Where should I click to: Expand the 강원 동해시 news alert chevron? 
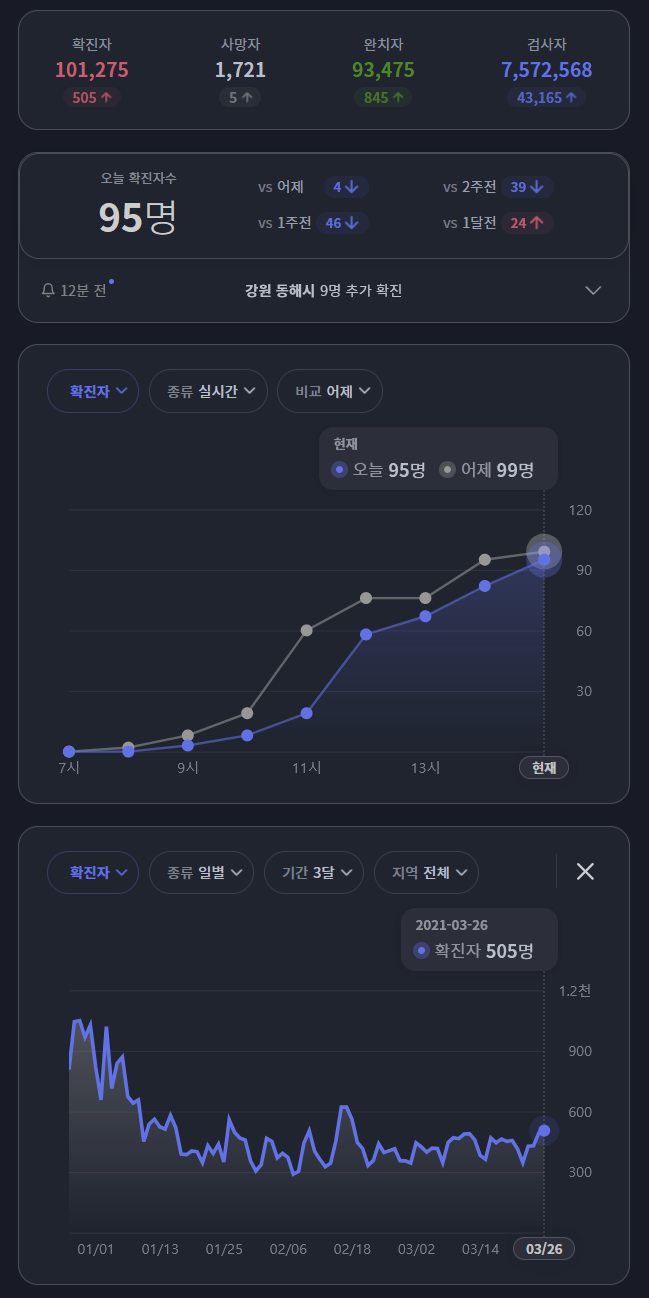coord(593,291)
